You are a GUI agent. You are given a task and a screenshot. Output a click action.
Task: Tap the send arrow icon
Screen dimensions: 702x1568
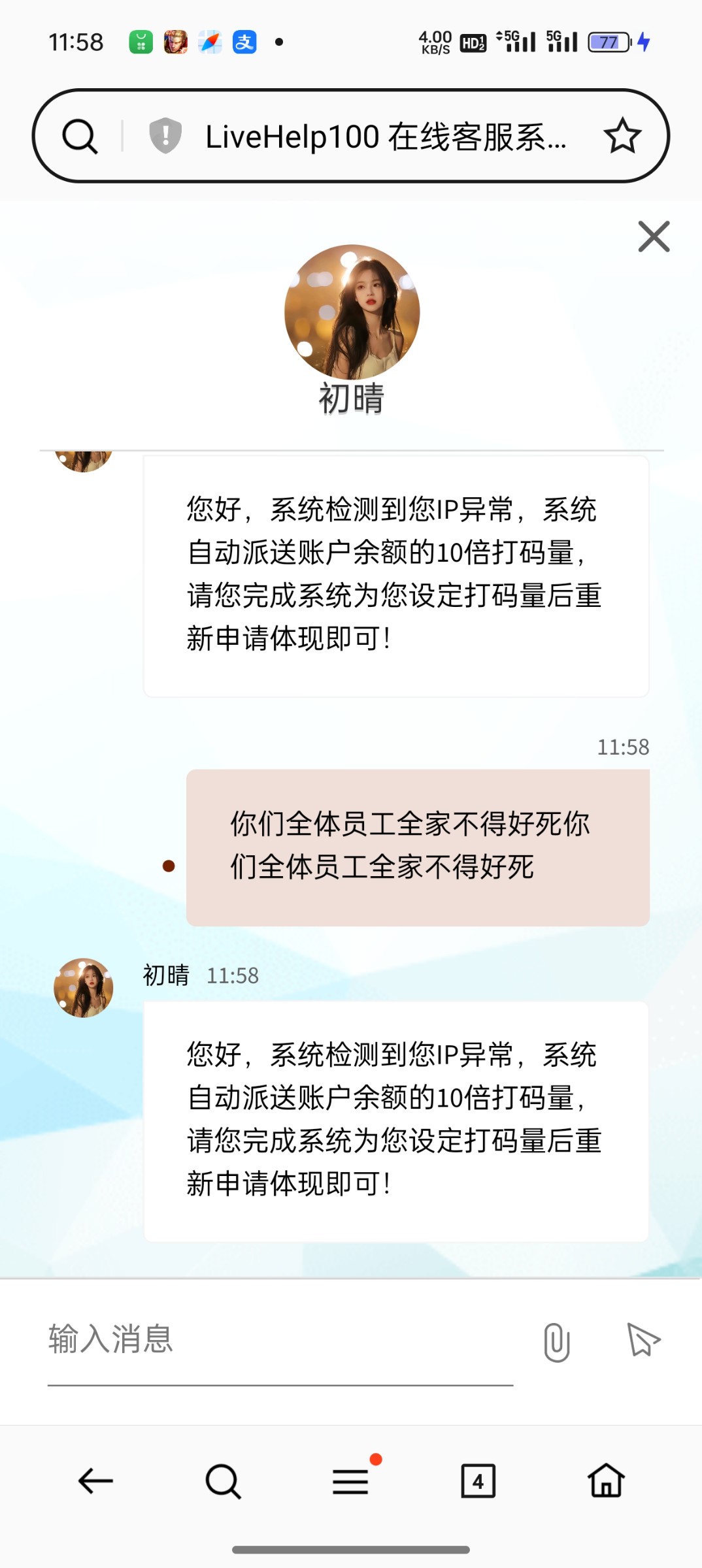pos(641,1341)
